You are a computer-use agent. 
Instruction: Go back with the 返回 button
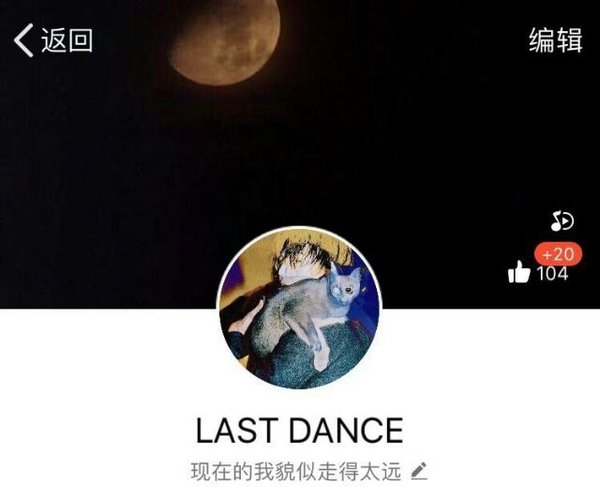(53, 40)
